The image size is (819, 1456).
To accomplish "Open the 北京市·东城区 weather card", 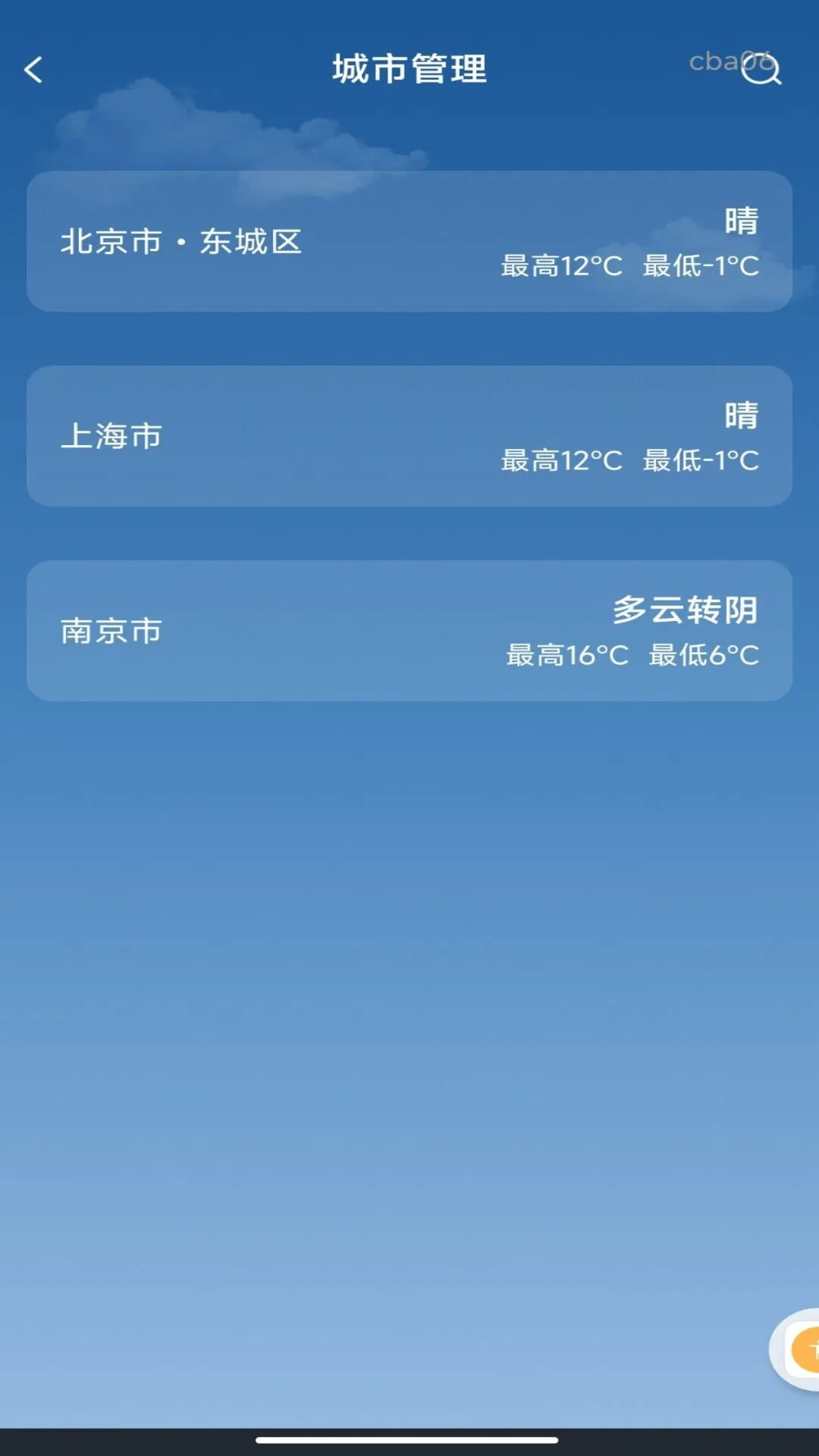I will (x=409, y=241).
